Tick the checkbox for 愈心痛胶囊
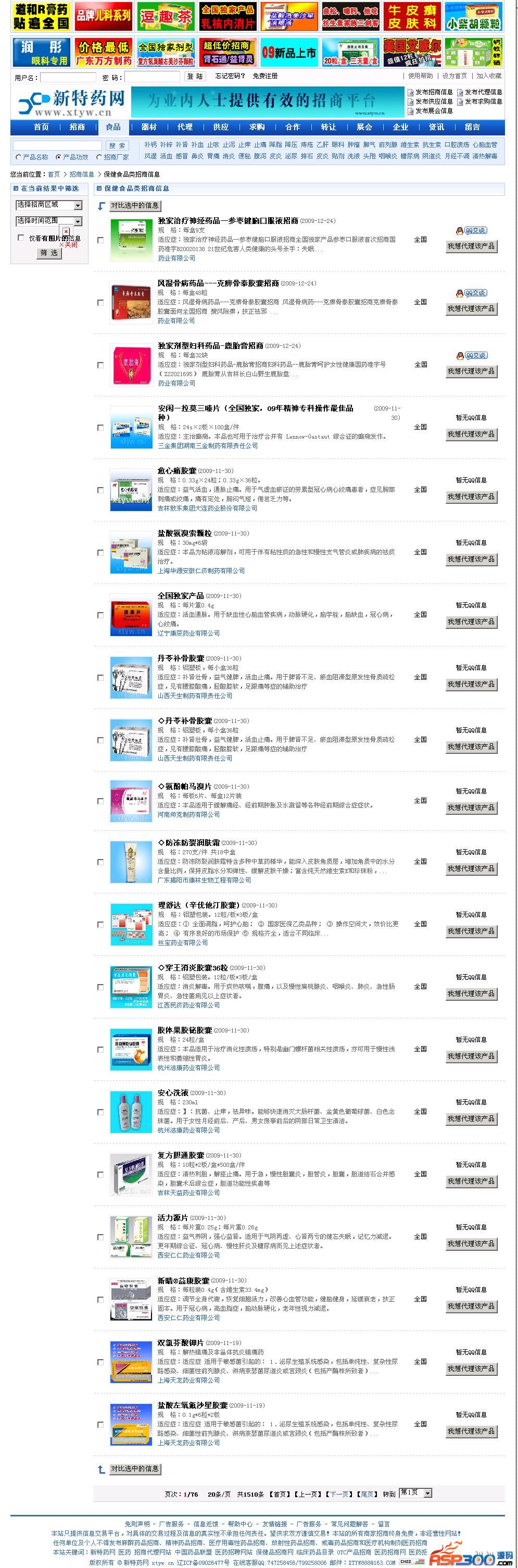 point(100,491)
